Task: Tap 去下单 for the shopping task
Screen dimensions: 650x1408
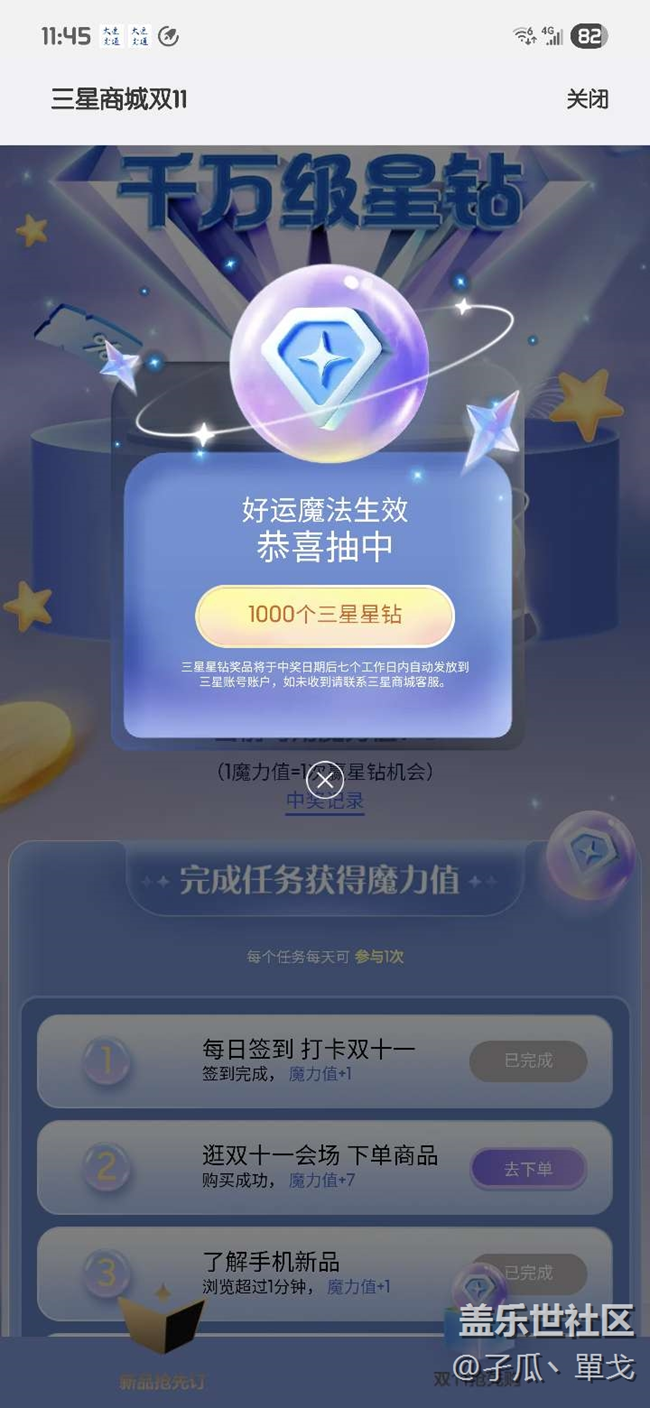Action: 528,1168
